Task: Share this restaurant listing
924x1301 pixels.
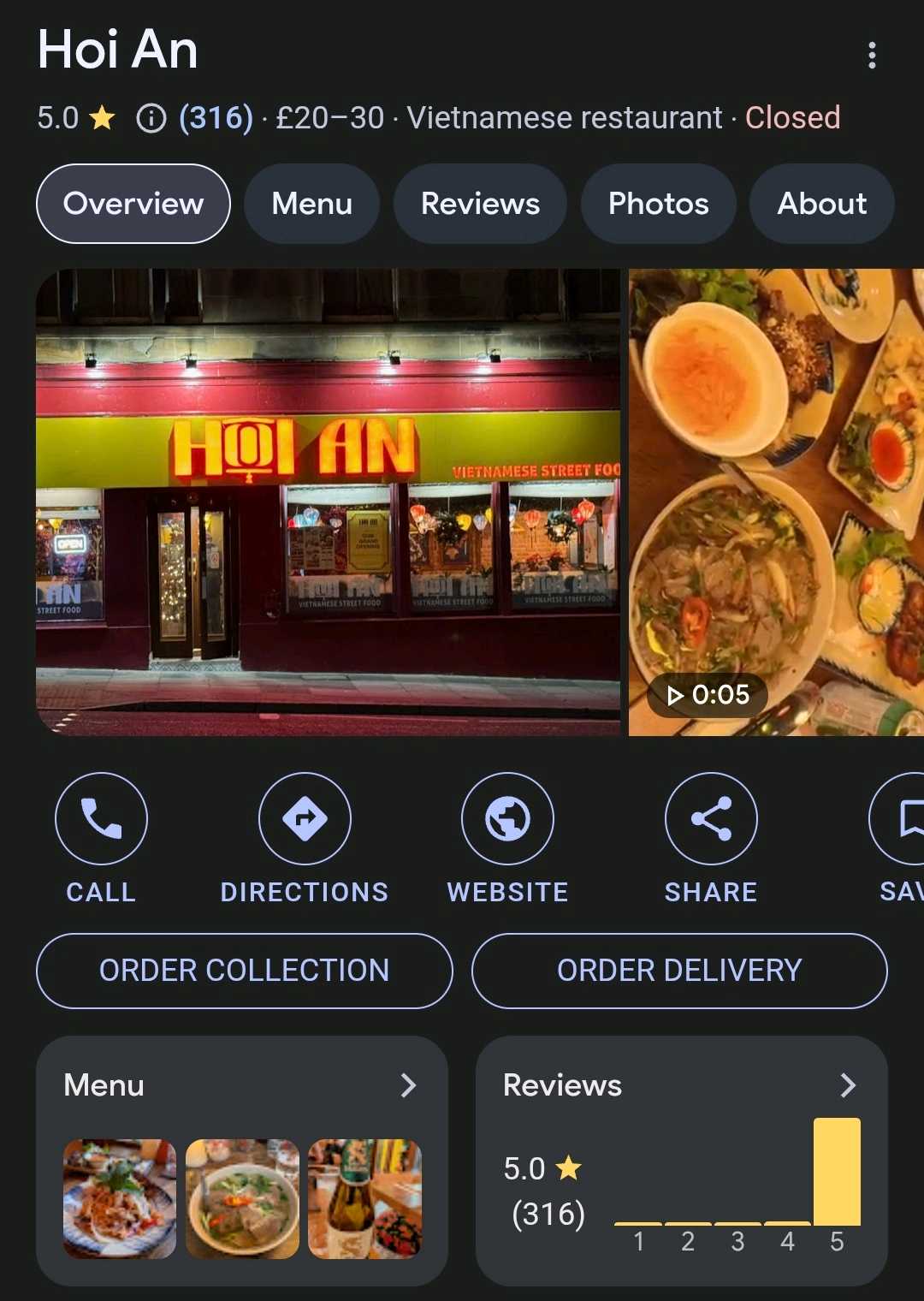Action: tap(710, 819)
